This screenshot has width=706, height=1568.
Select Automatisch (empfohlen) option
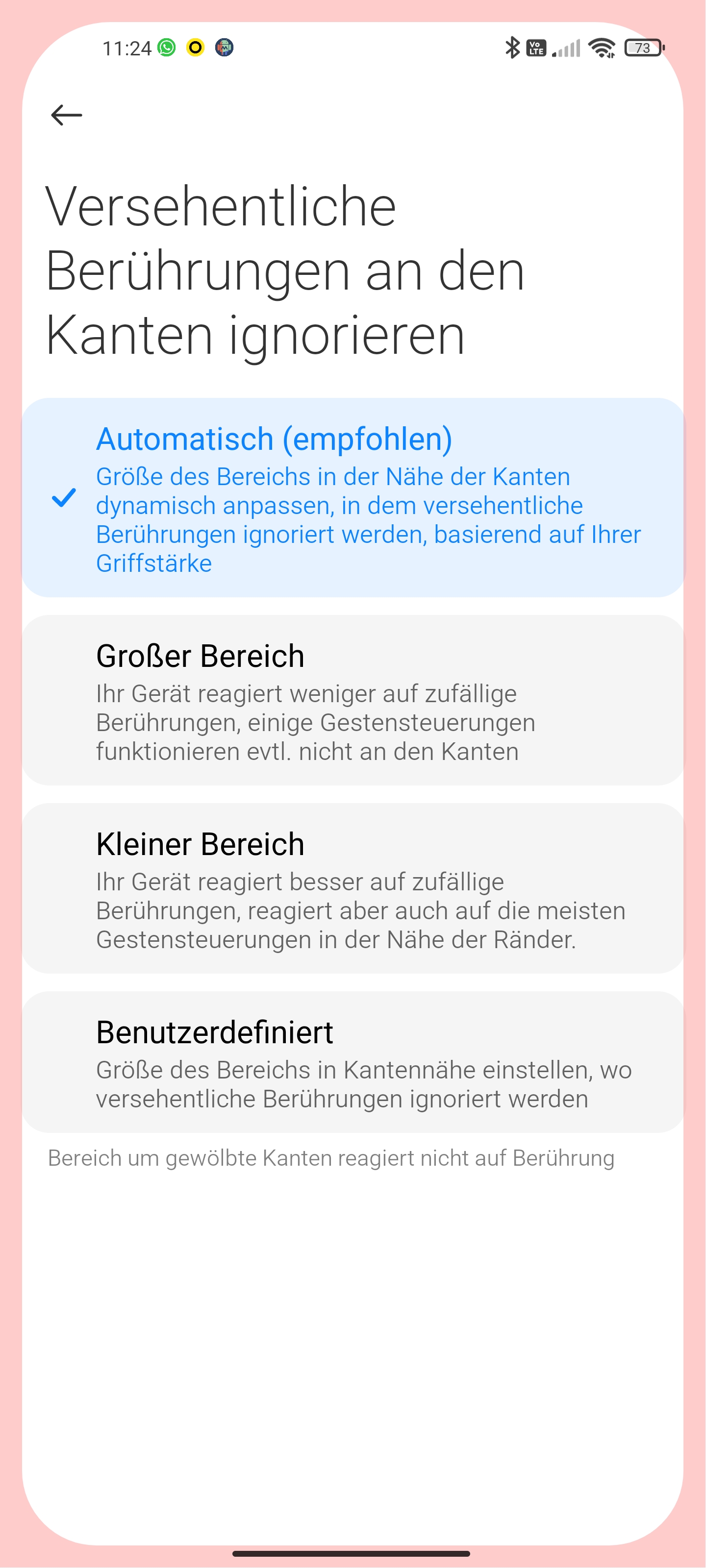tap(353, 497)
